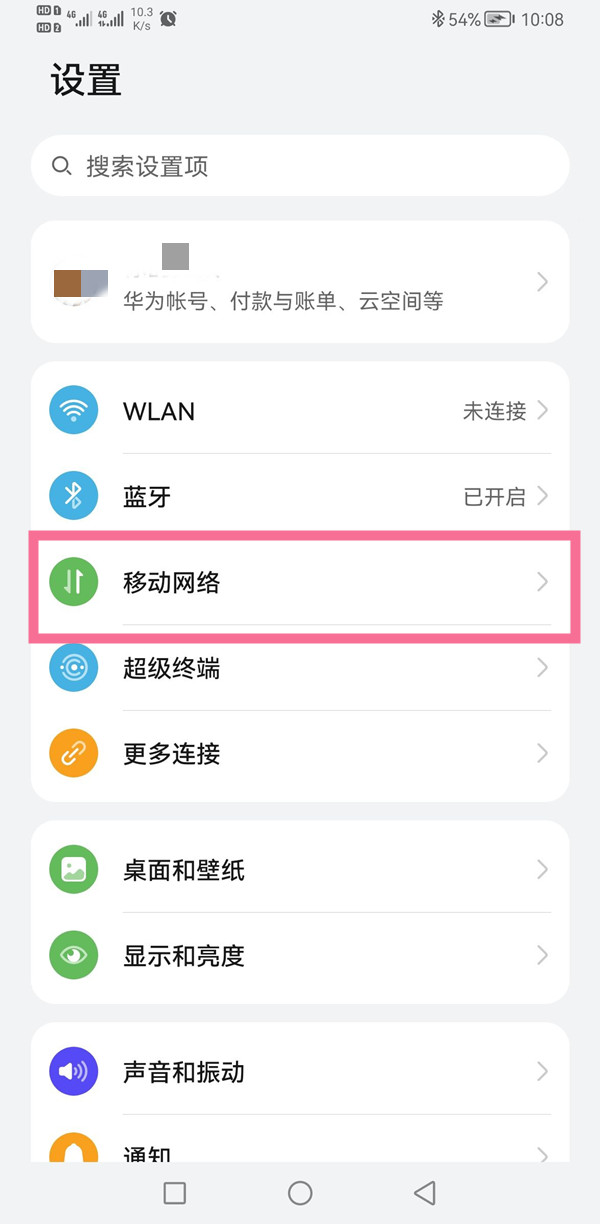Tap the 搜索设置项 search field

click(x=300, y=166)
